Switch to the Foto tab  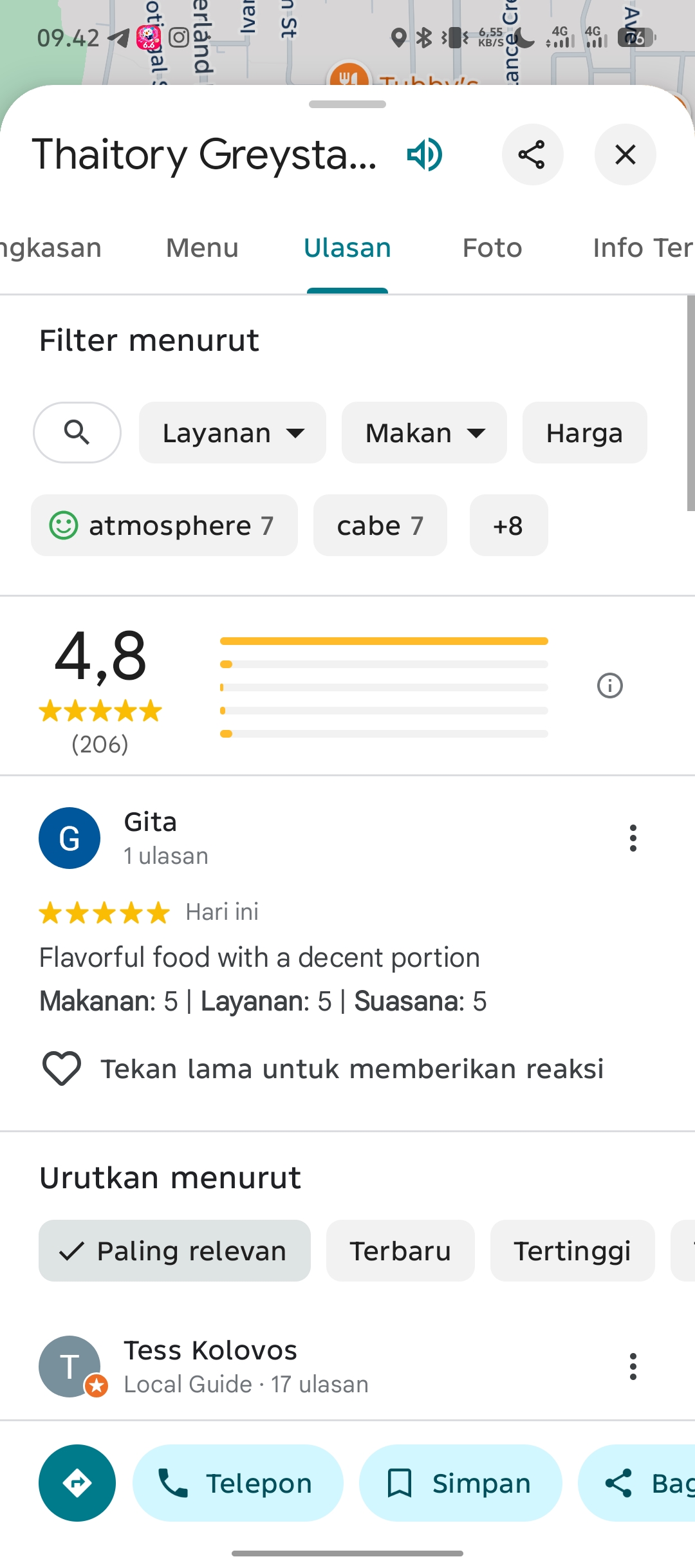[492, 248]
